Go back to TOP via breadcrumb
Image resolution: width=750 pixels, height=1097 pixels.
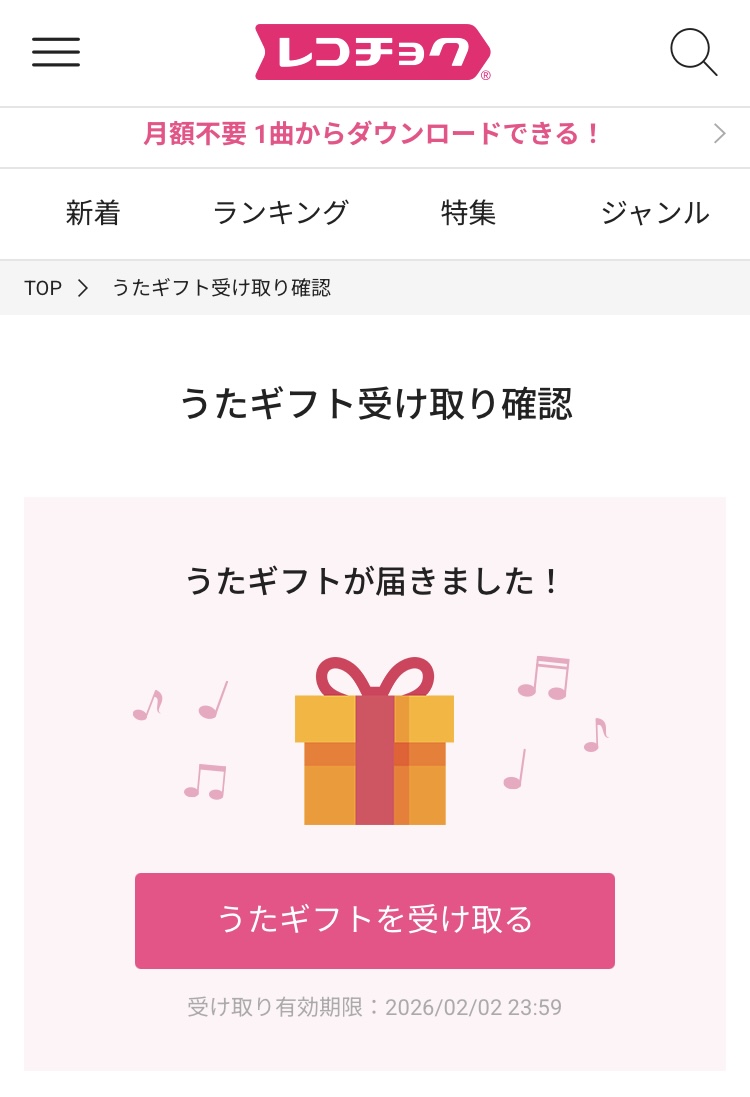coord(43,288)
